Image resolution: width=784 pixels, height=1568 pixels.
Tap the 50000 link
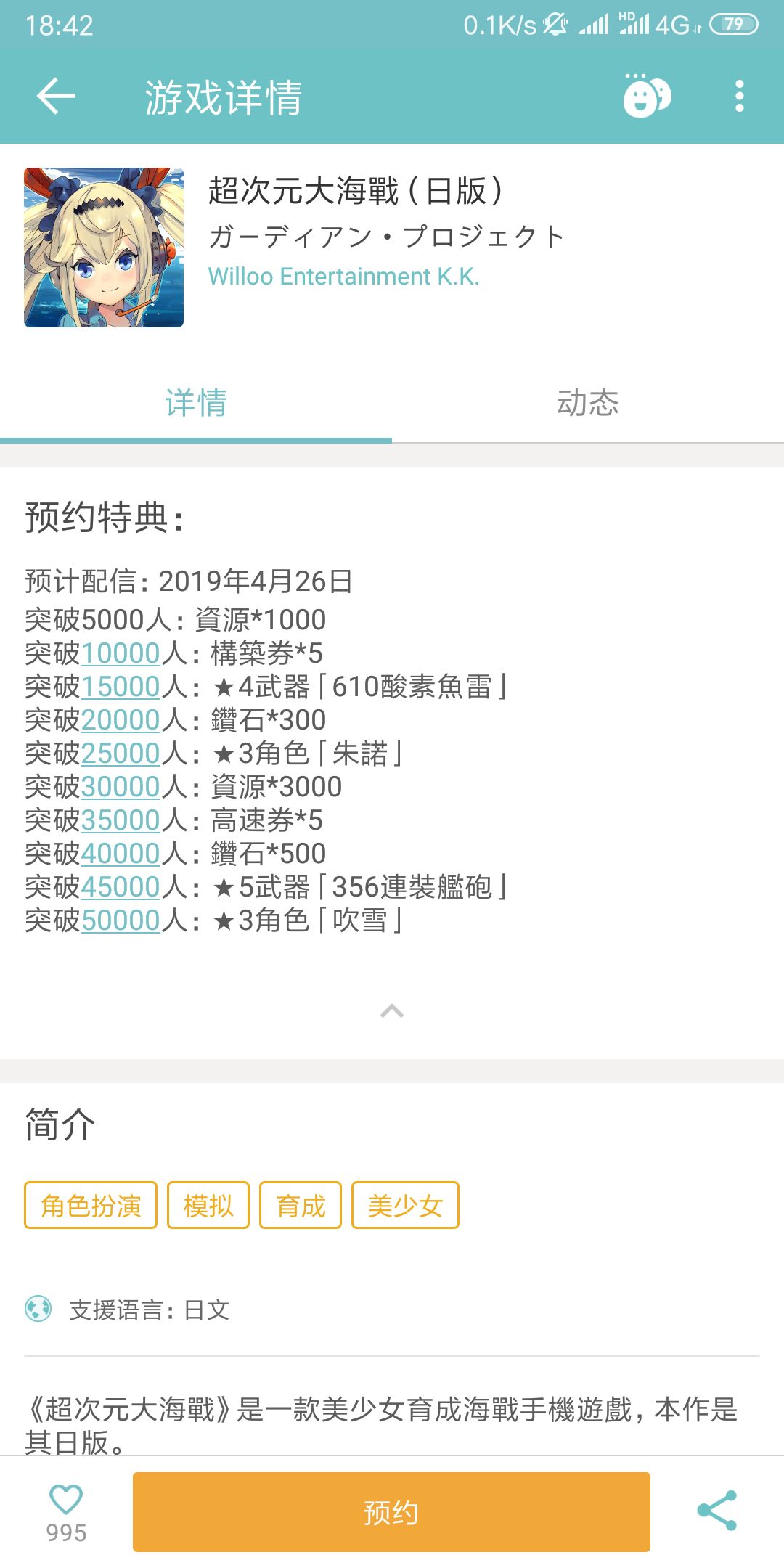[121, 920]
